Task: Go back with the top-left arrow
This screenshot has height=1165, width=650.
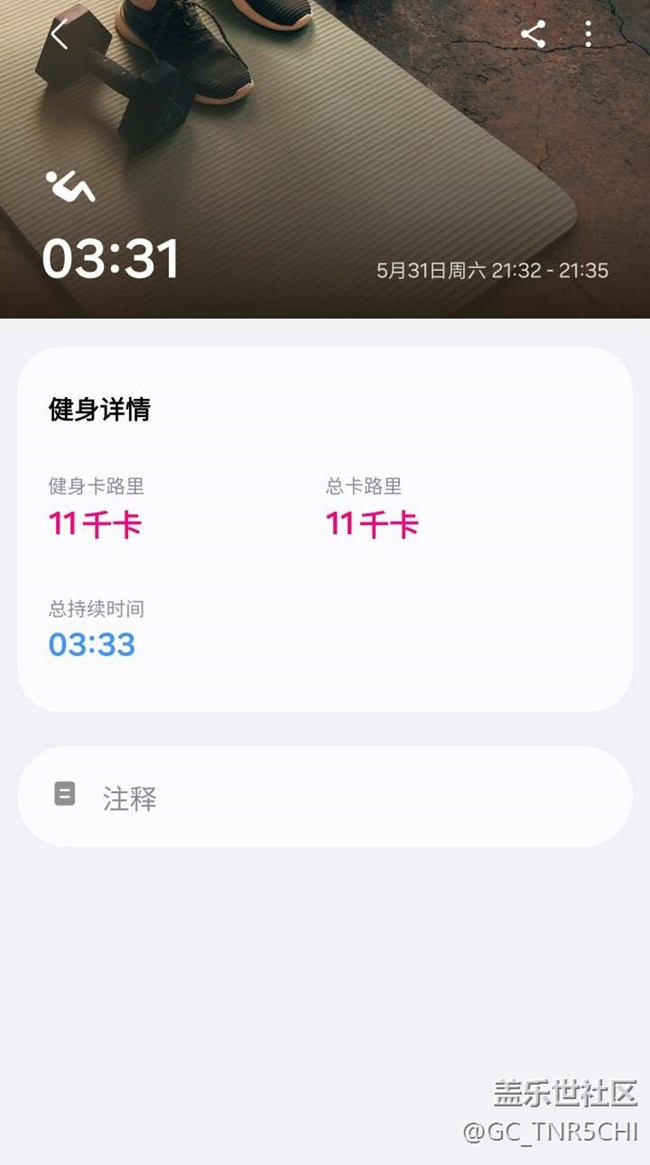Action: point(59,34)
